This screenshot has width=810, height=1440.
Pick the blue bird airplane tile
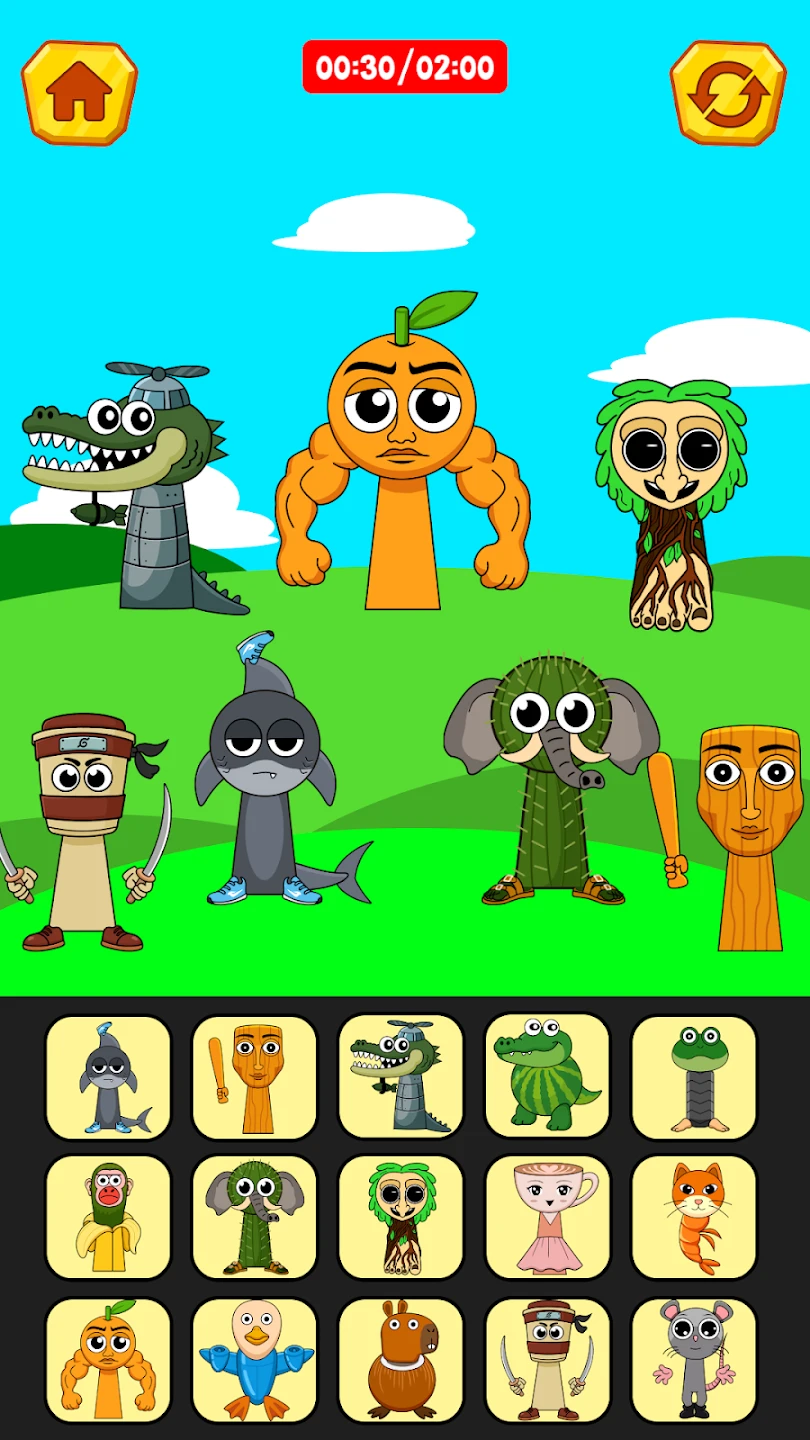(x=254, y=1360)
